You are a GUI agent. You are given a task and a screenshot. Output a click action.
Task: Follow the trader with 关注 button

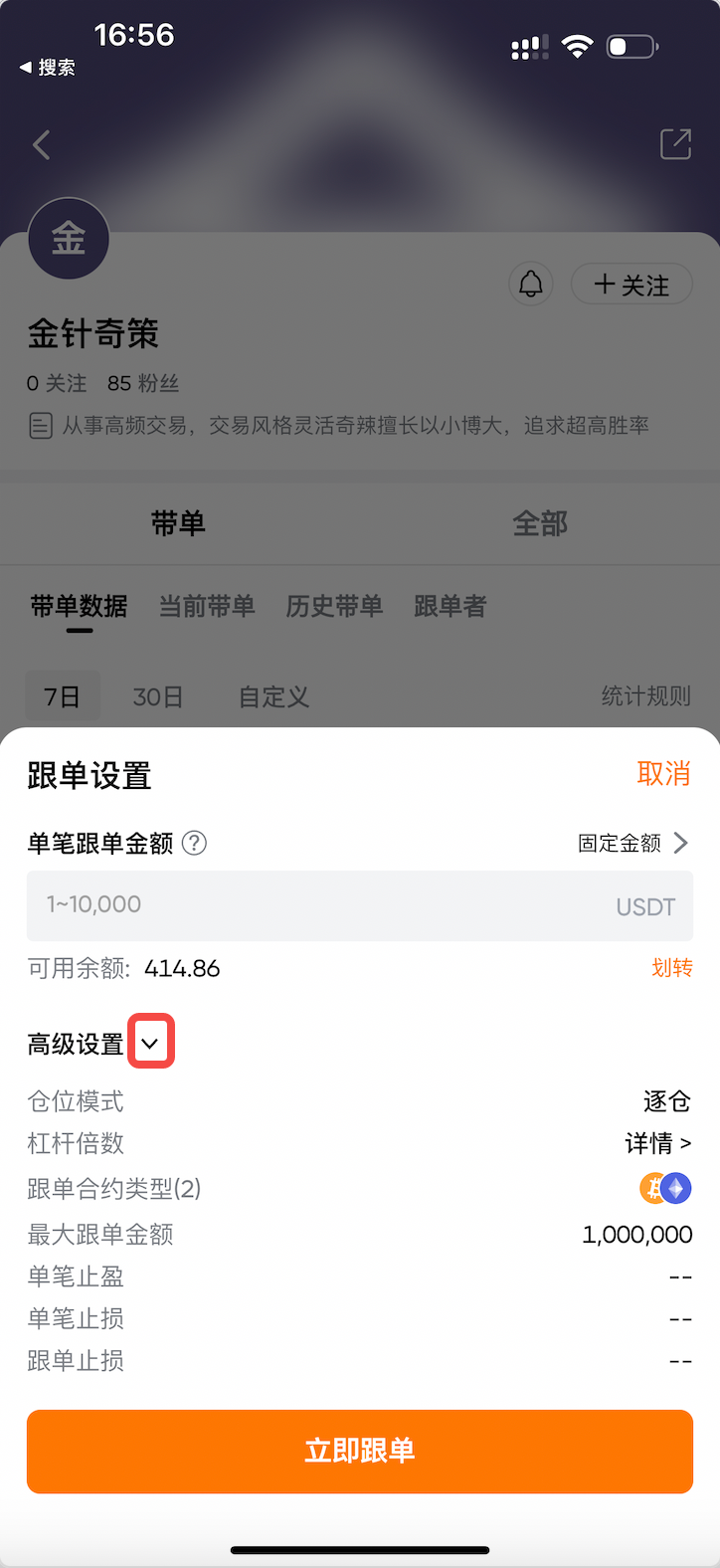coord(631,285)
